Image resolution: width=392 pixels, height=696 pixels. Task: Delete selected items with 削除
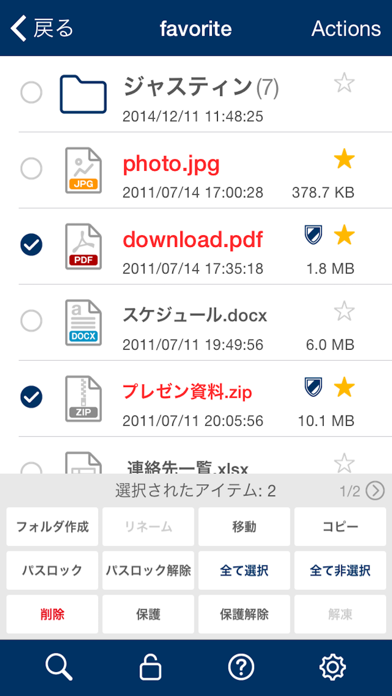(x=52, y=614)
